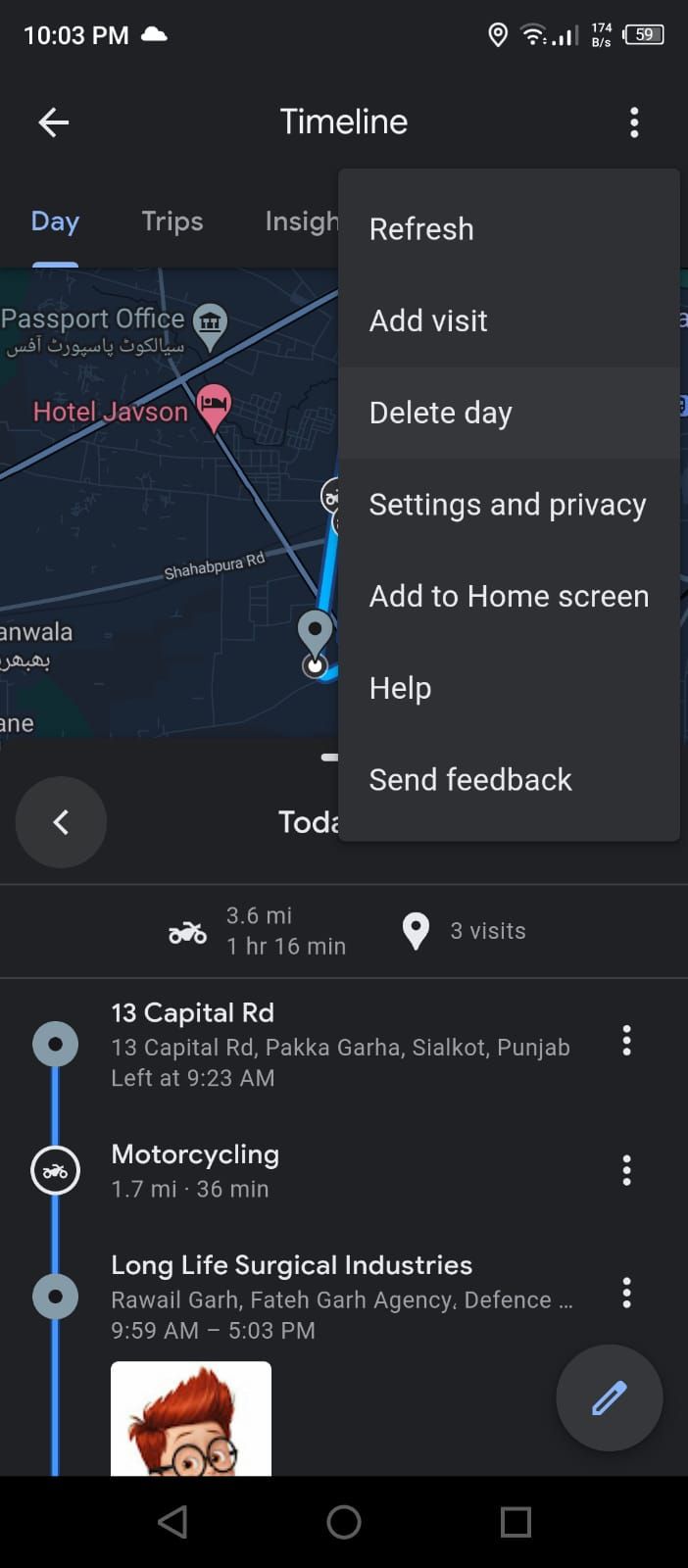
Task: Open the Long Life Surgical Industries photo
Action: (x=191, y=1418)
